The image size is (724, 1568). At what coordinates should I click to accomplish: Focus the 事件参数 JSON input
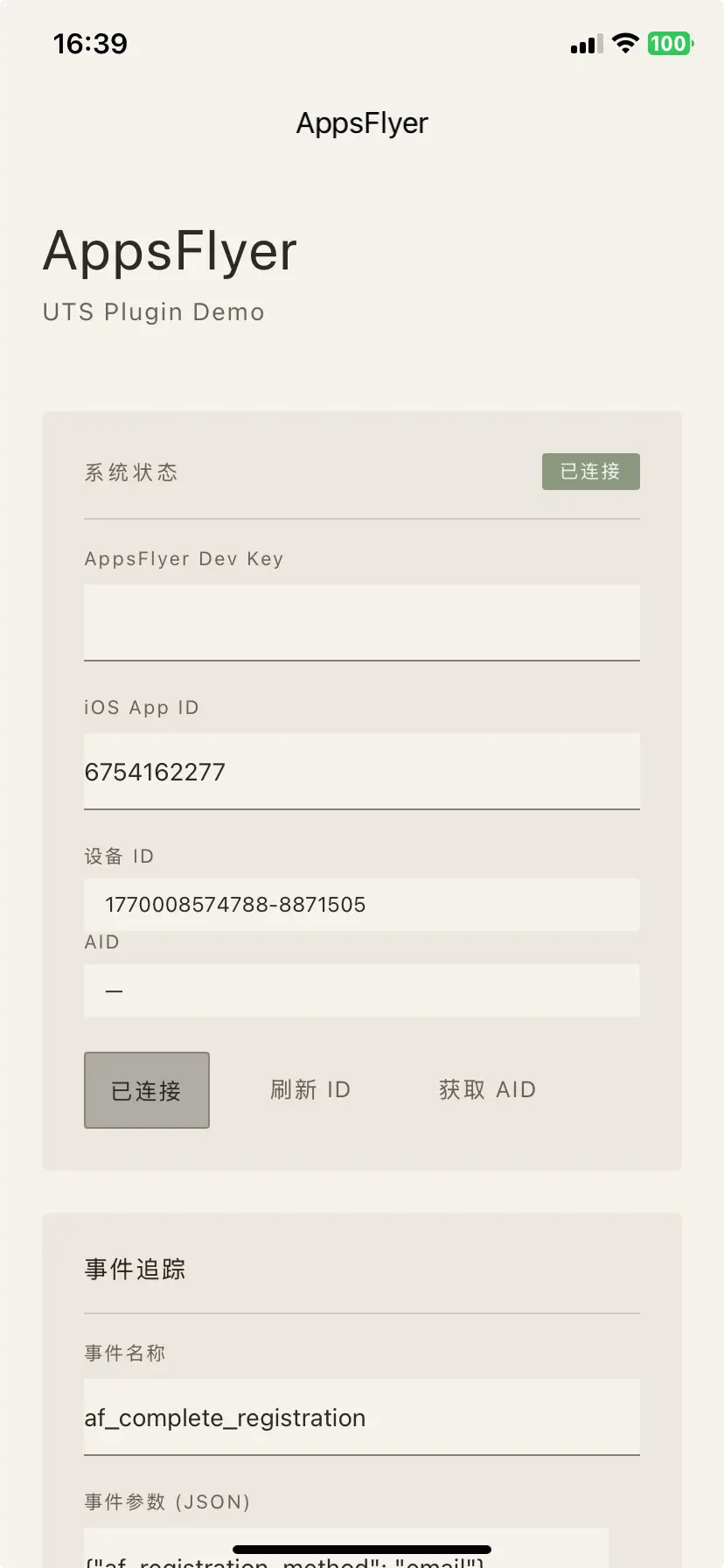click(345, 1549)
